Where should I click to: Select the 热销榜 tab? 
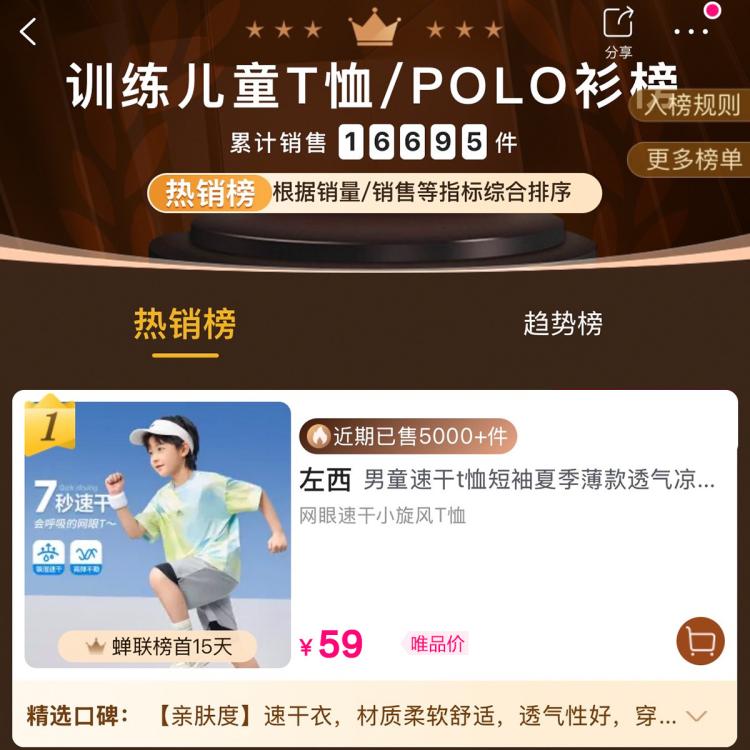(185, 325)
